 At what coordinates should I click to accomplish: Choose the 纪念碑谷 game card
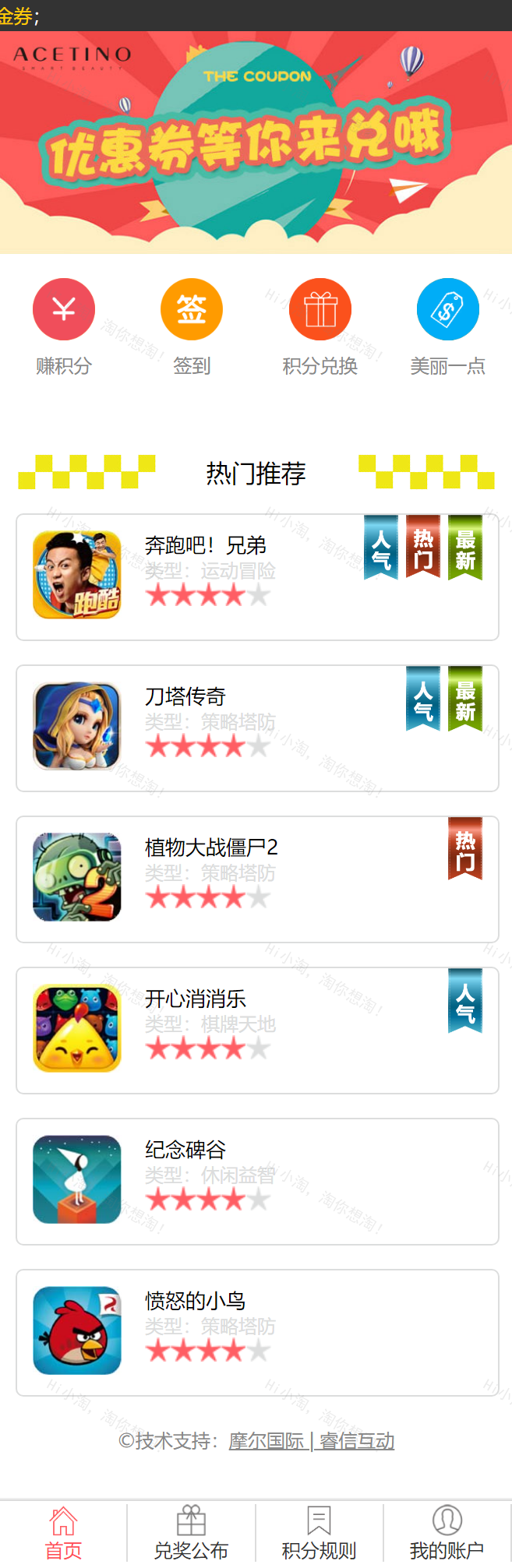point(257,1182)
